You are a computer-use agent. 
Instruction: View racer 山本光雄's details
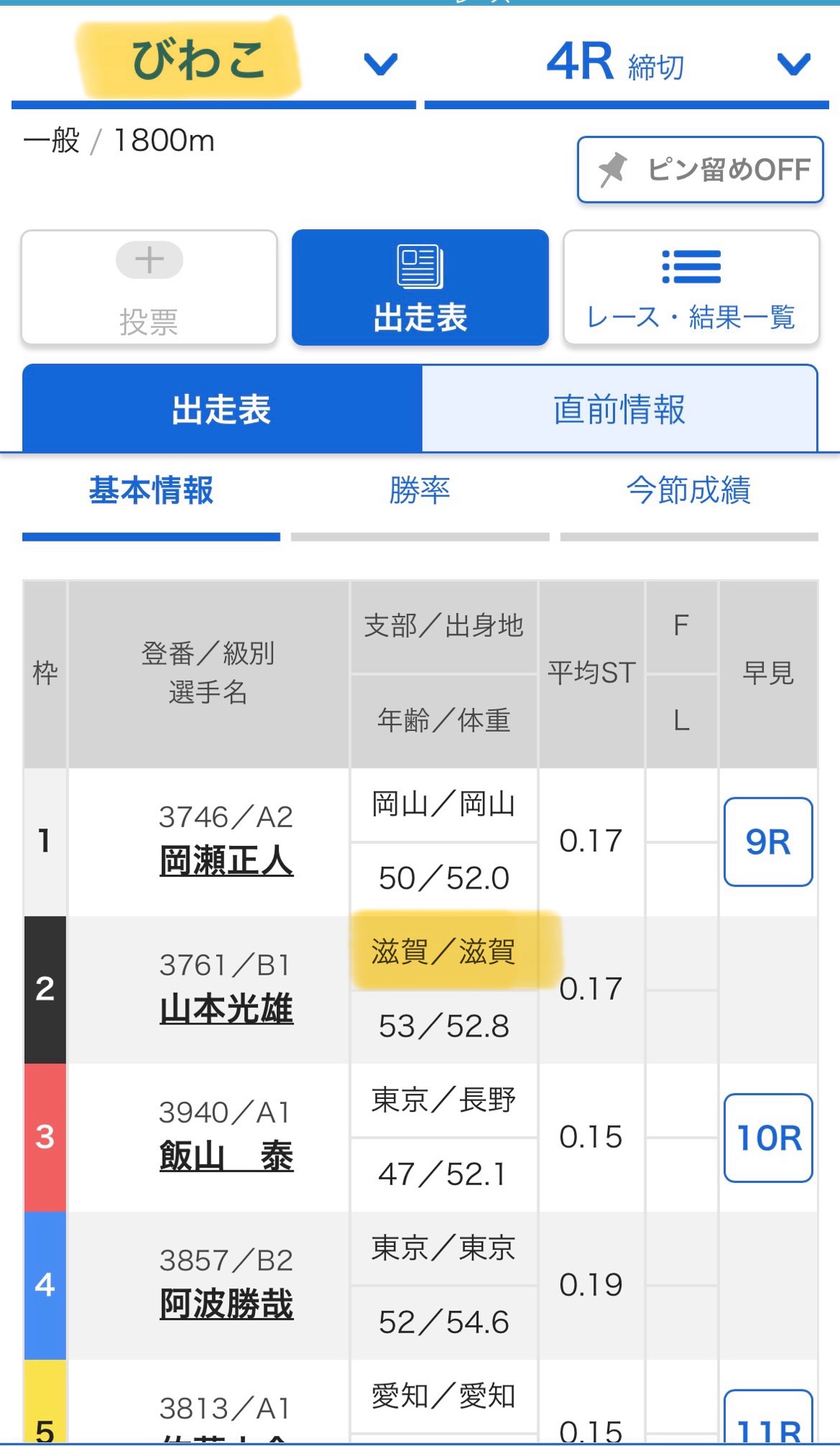pos(226,1009)
